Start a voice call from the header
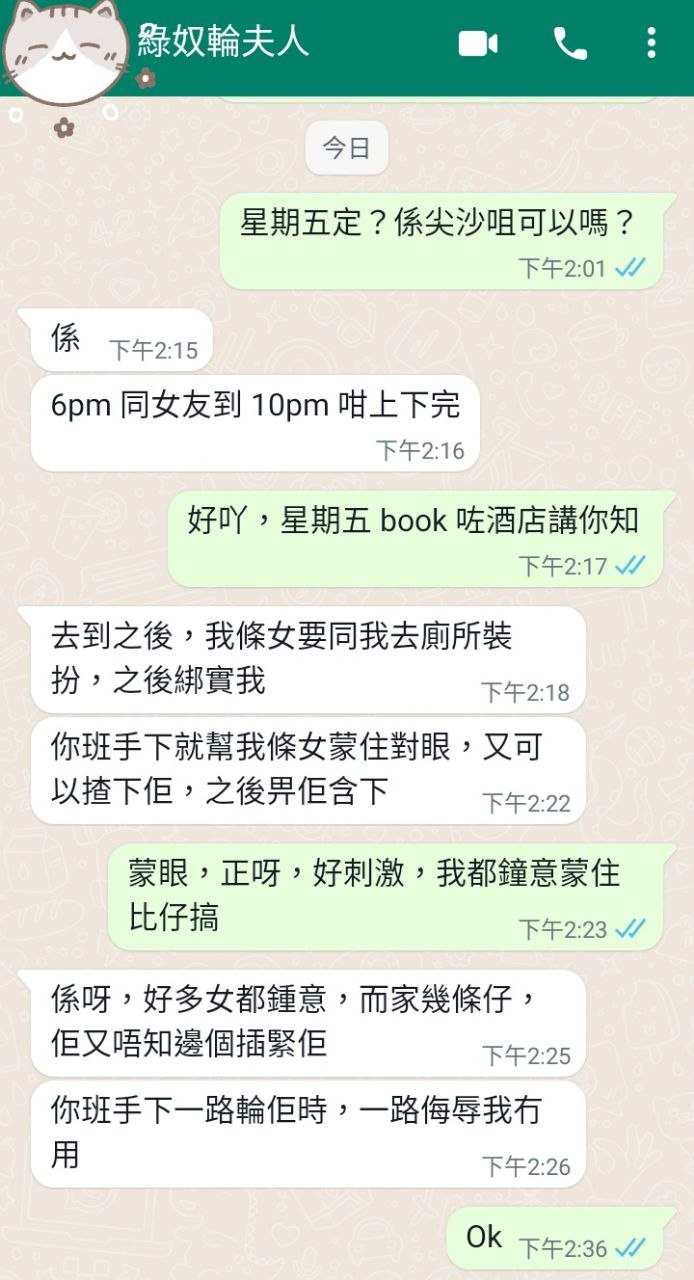Image resolution: width=694 pixels, height=1280 pixels. (570, 43)
